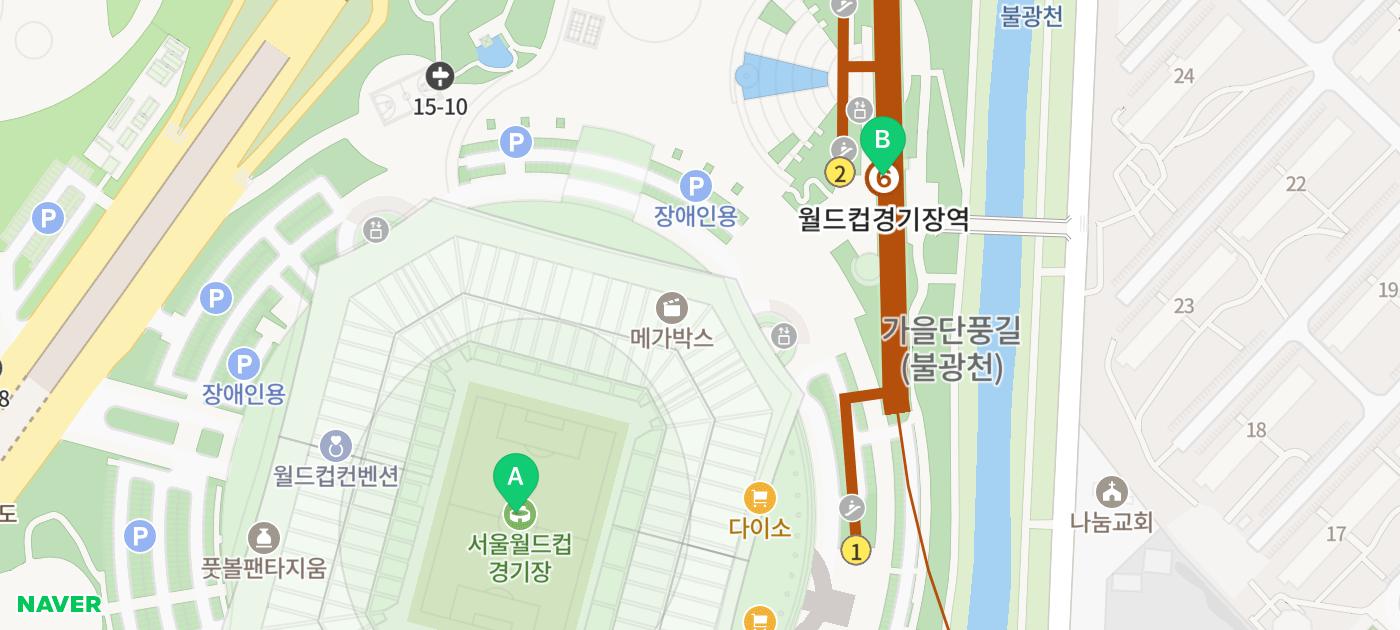The width and height of the screenshot is (1400, 630).
Task: Open the 메가박스 cinema marker
Action: (x=672, y=307)
